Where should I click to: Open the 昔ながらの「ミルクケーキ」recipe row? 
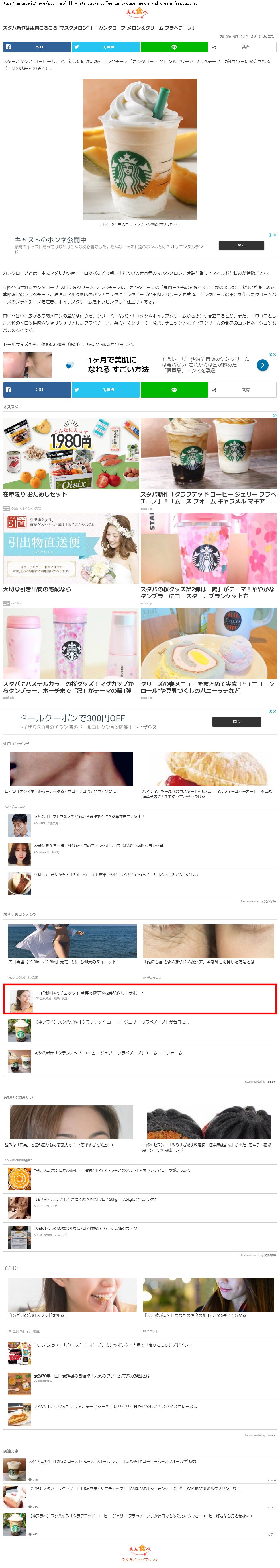coord(116,875)
